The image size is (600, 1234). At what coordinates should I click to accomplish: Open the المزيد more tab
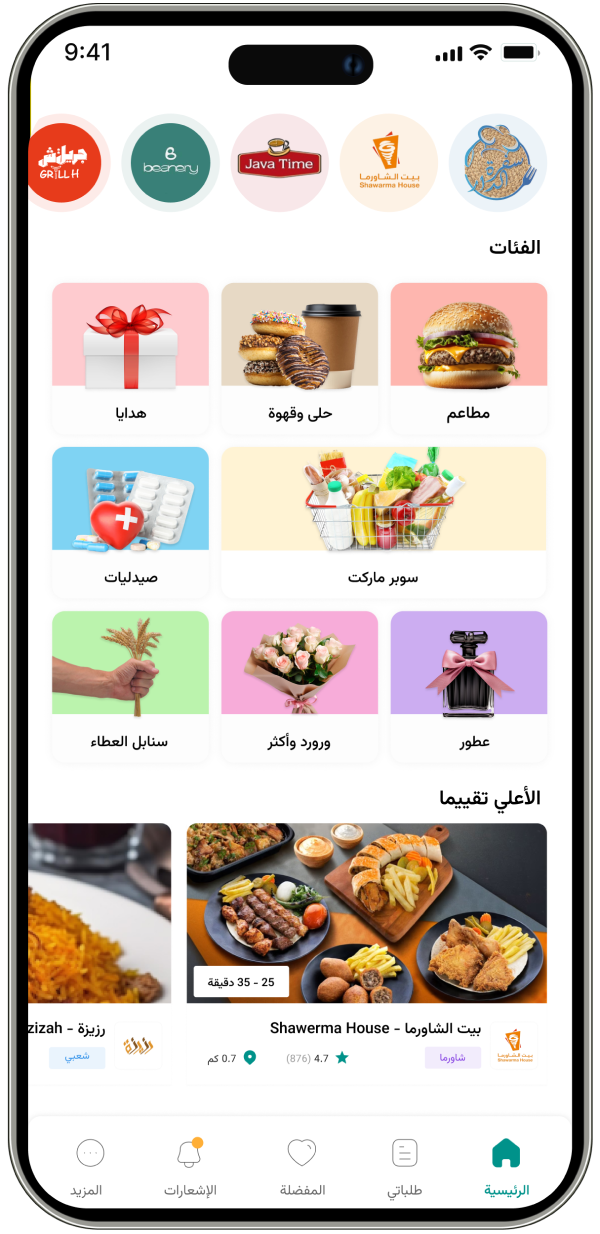tap(90, 1168)
